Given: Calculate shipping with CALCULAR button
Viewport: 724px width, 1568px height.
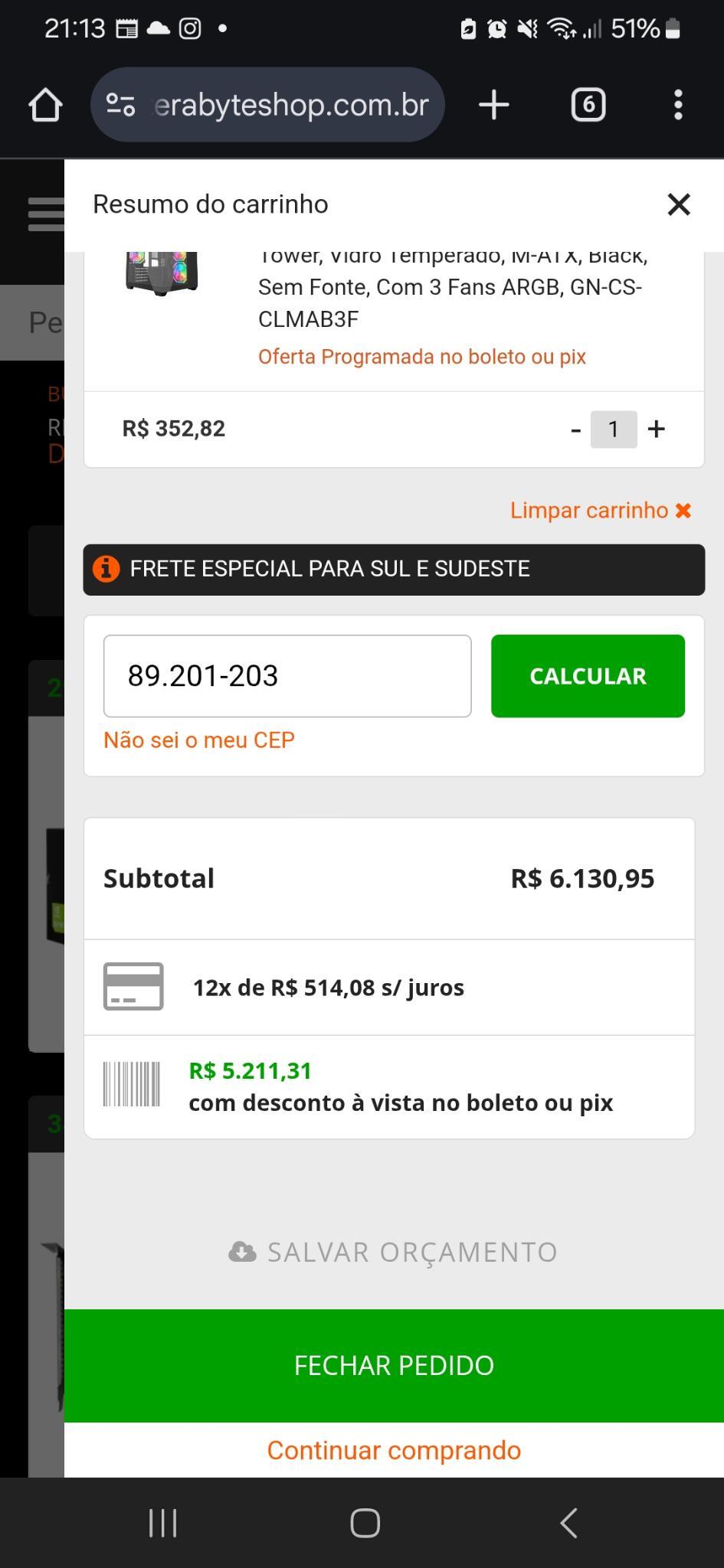Looking at the screenshot, I should (x=588, y=676).
